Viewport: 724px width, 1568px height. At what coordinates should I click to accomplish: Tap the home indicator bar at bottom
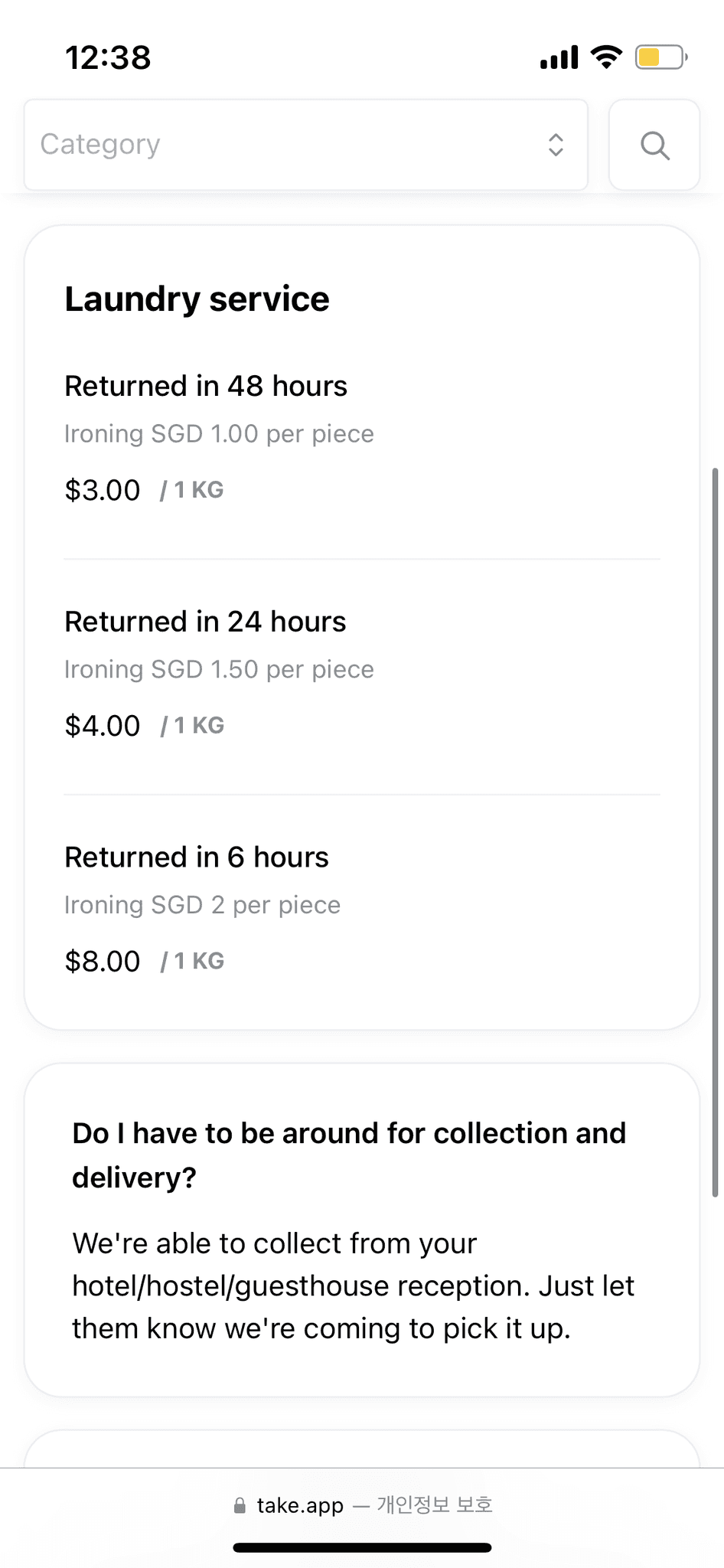[x=362, y=1546]
